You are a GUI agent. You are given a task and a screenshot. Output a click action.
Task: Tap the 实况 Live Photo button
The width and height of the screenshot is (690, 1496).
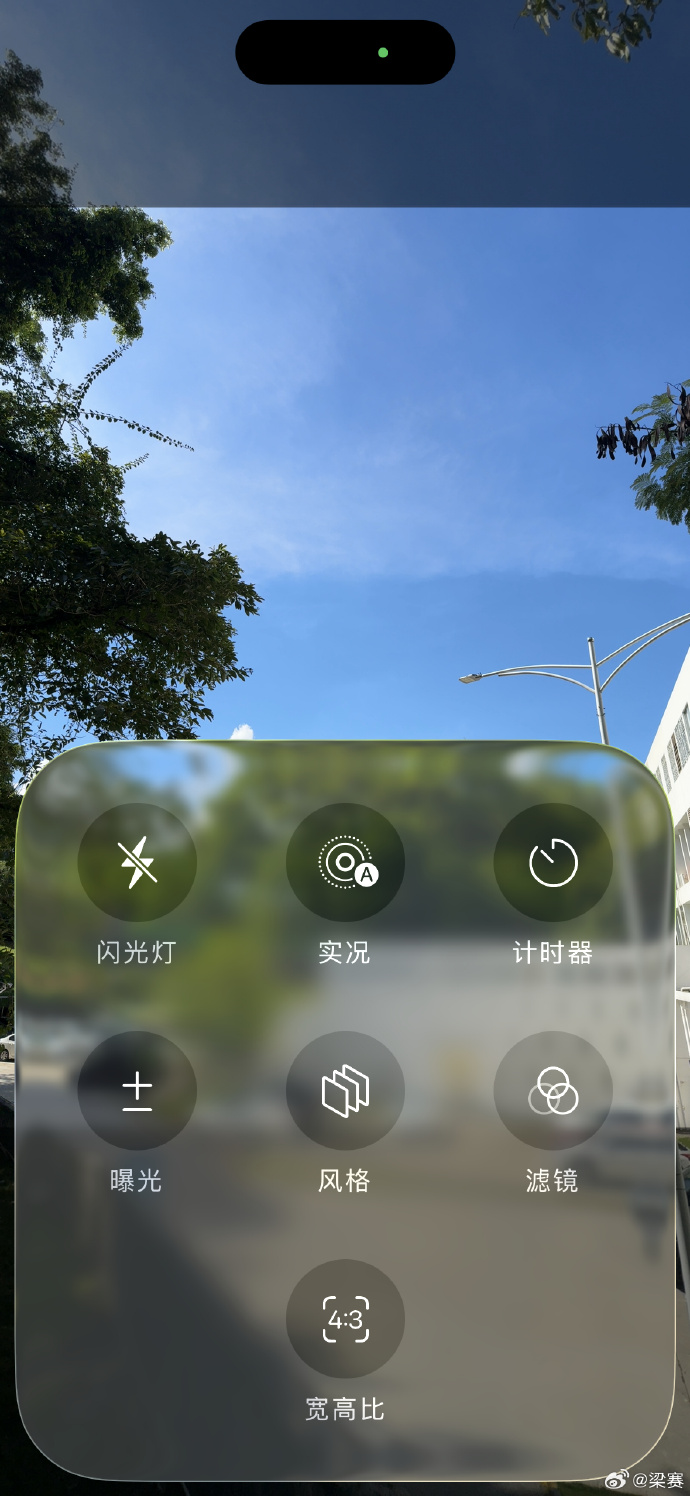[x=345, y=862]
